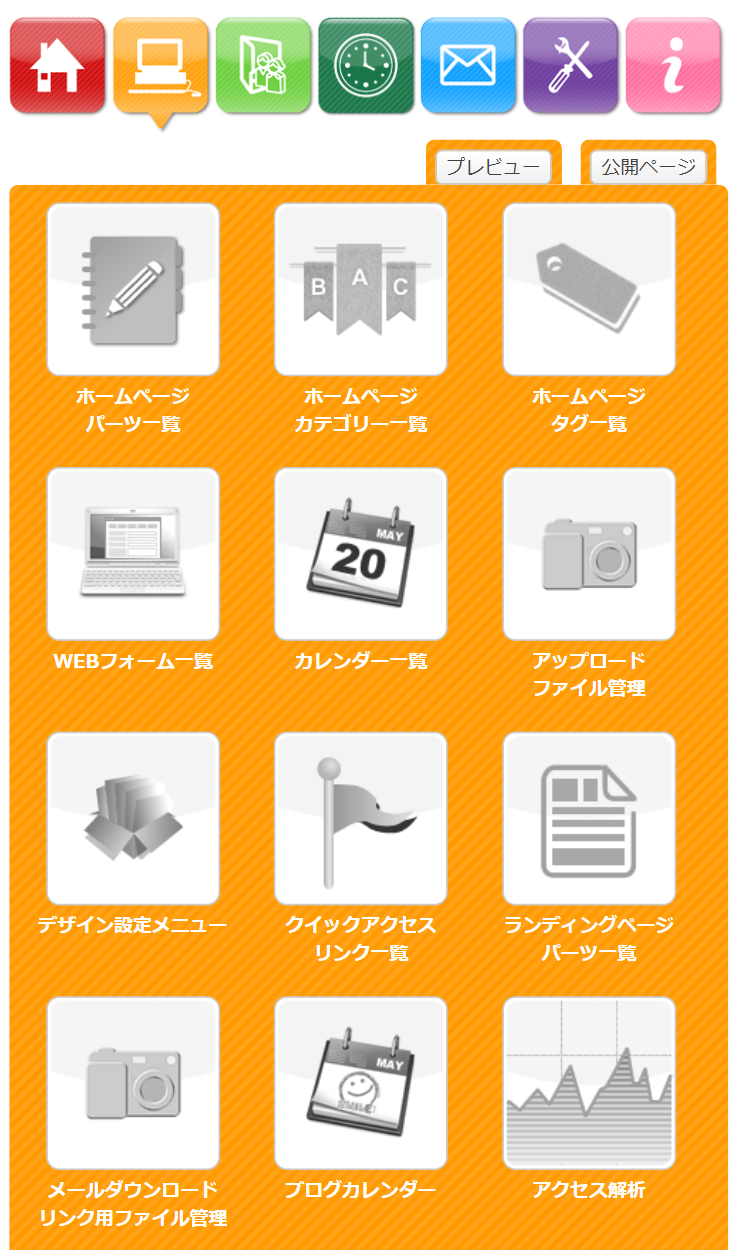736x1250 pixels.
Task: Open ホームページ カテゴリー一覧
Action: [361, 290]
